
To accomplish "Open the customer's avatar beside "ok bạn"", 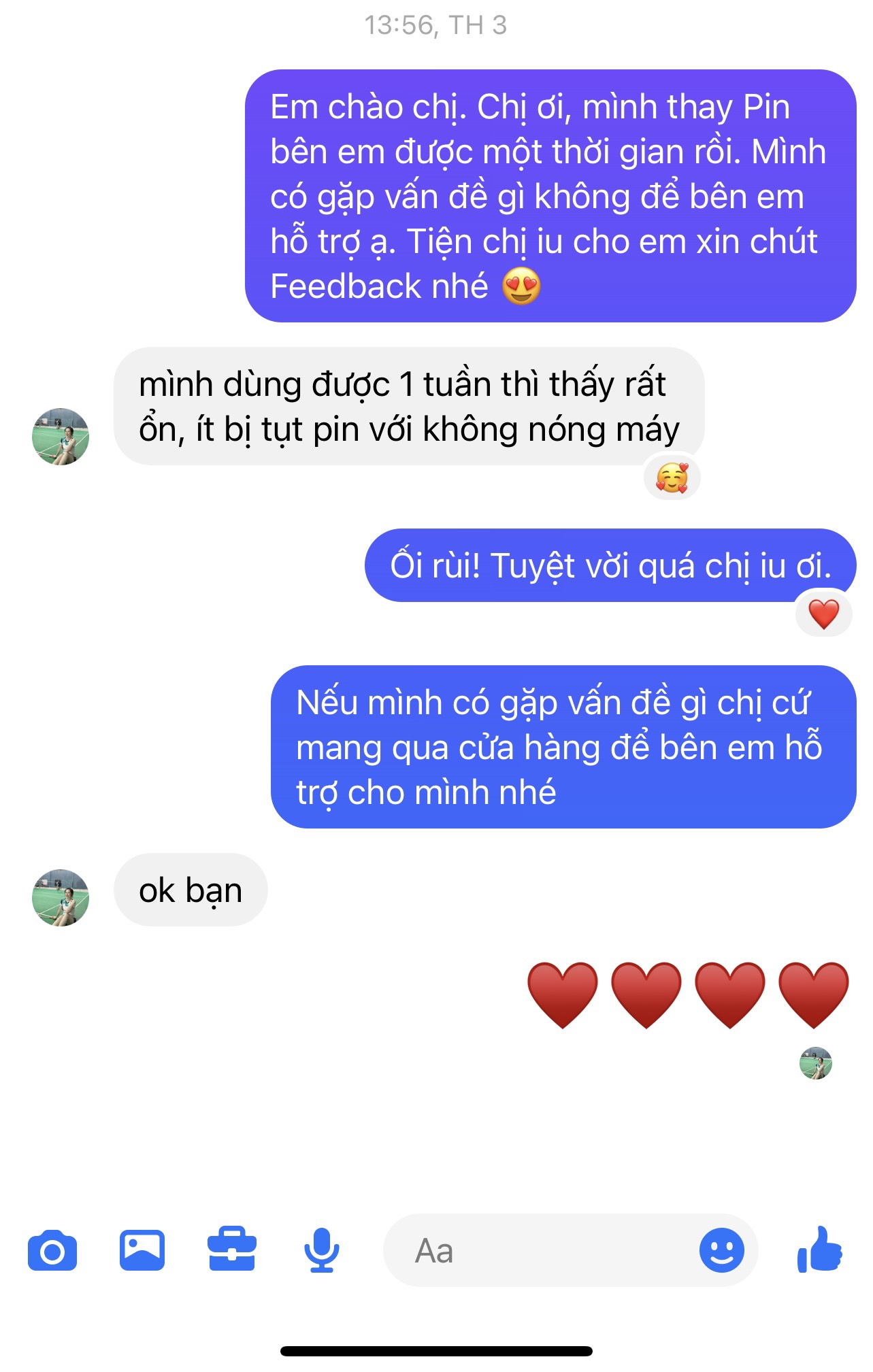I will 61,897.
